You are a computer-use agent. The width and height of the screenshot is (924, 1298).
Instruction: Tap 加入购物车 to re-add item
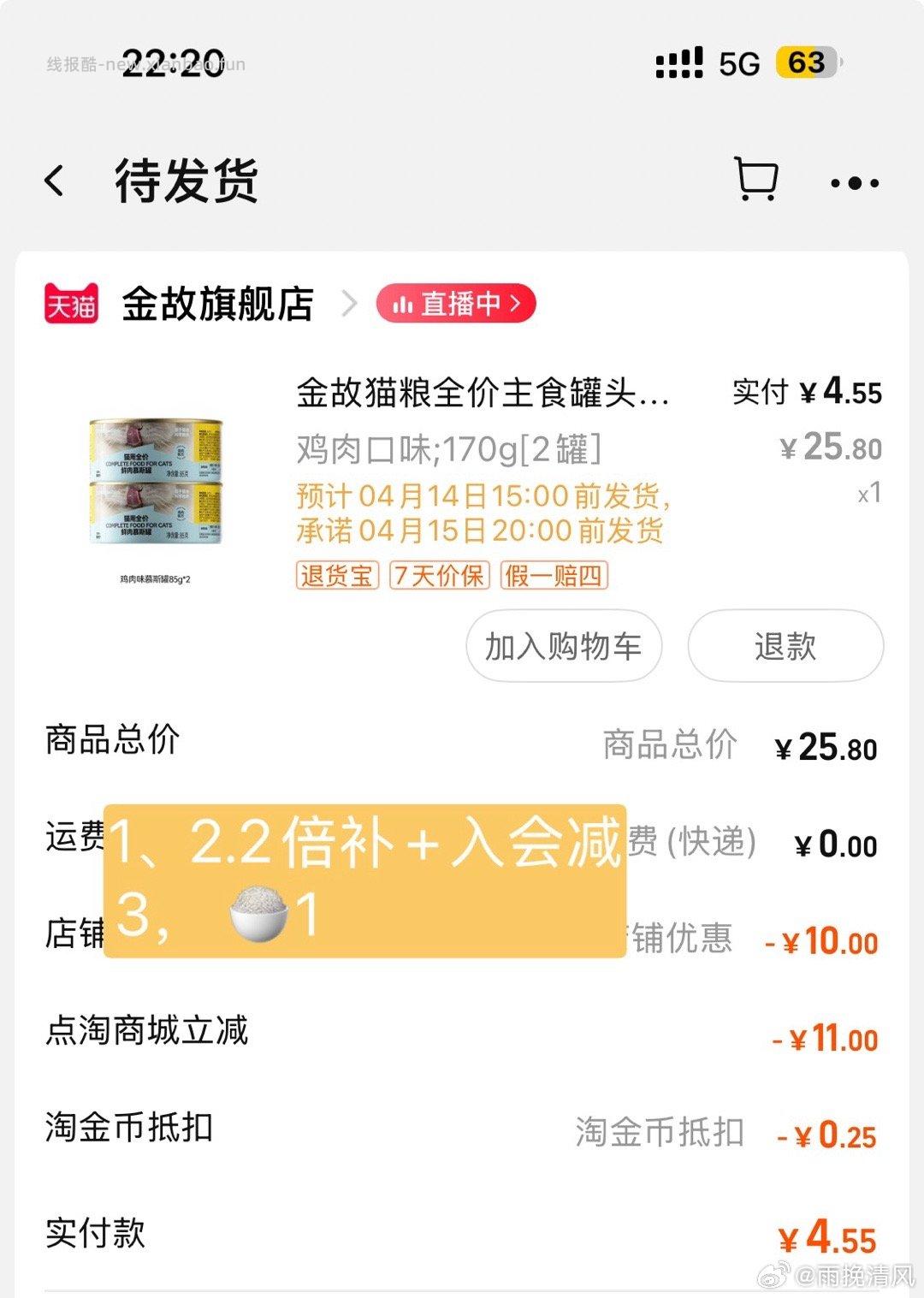563,648
